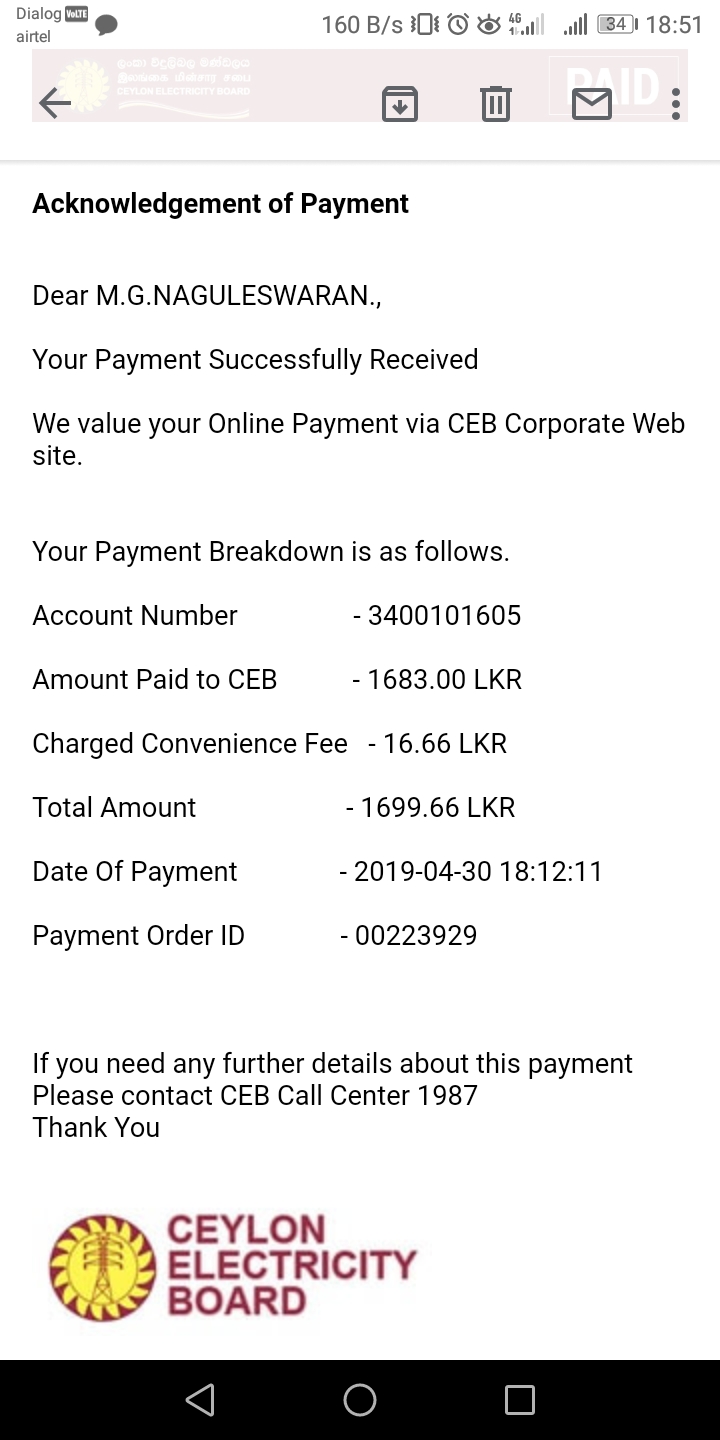Open the recent apps view
This screenshot has width=720, height=1440.
(x=520, y=1399)
